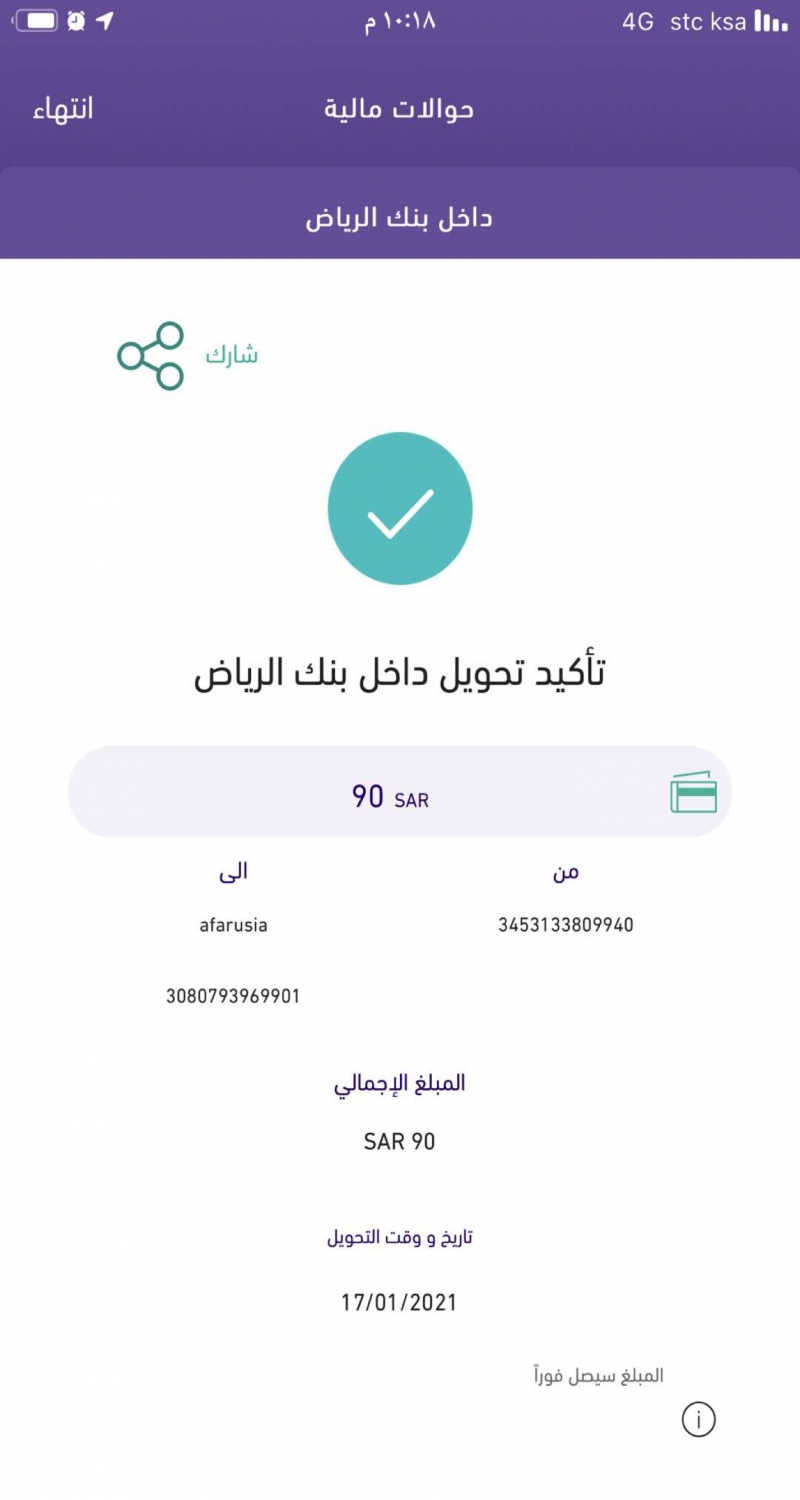Tap انتهاء to finish the transfer
800x1500 pixels.
63,110
